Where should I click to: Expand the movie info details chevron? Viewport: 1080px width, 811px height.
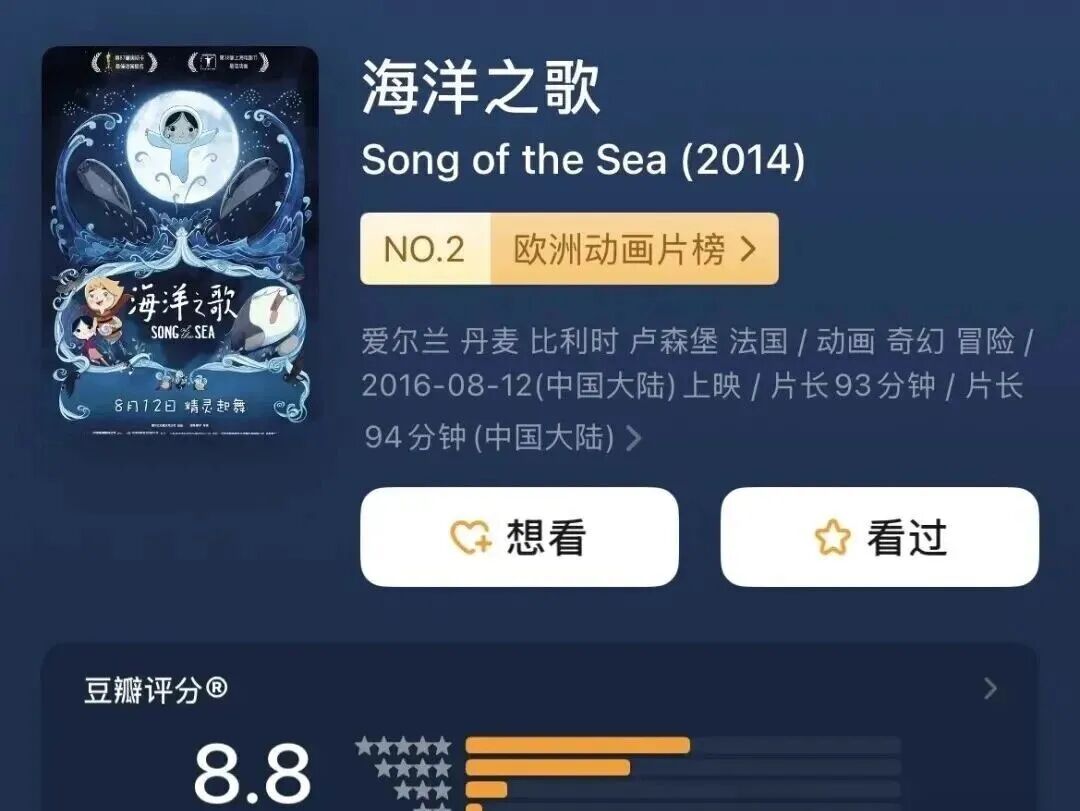633,438
